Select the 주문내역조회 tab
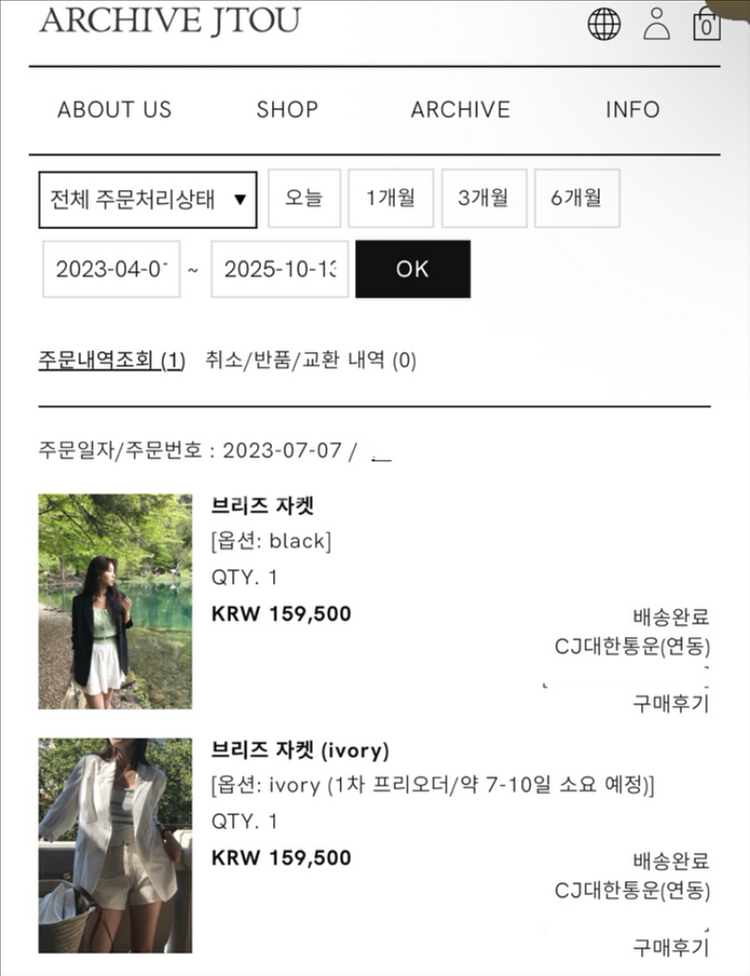The image size is (750, 976). 111,360
